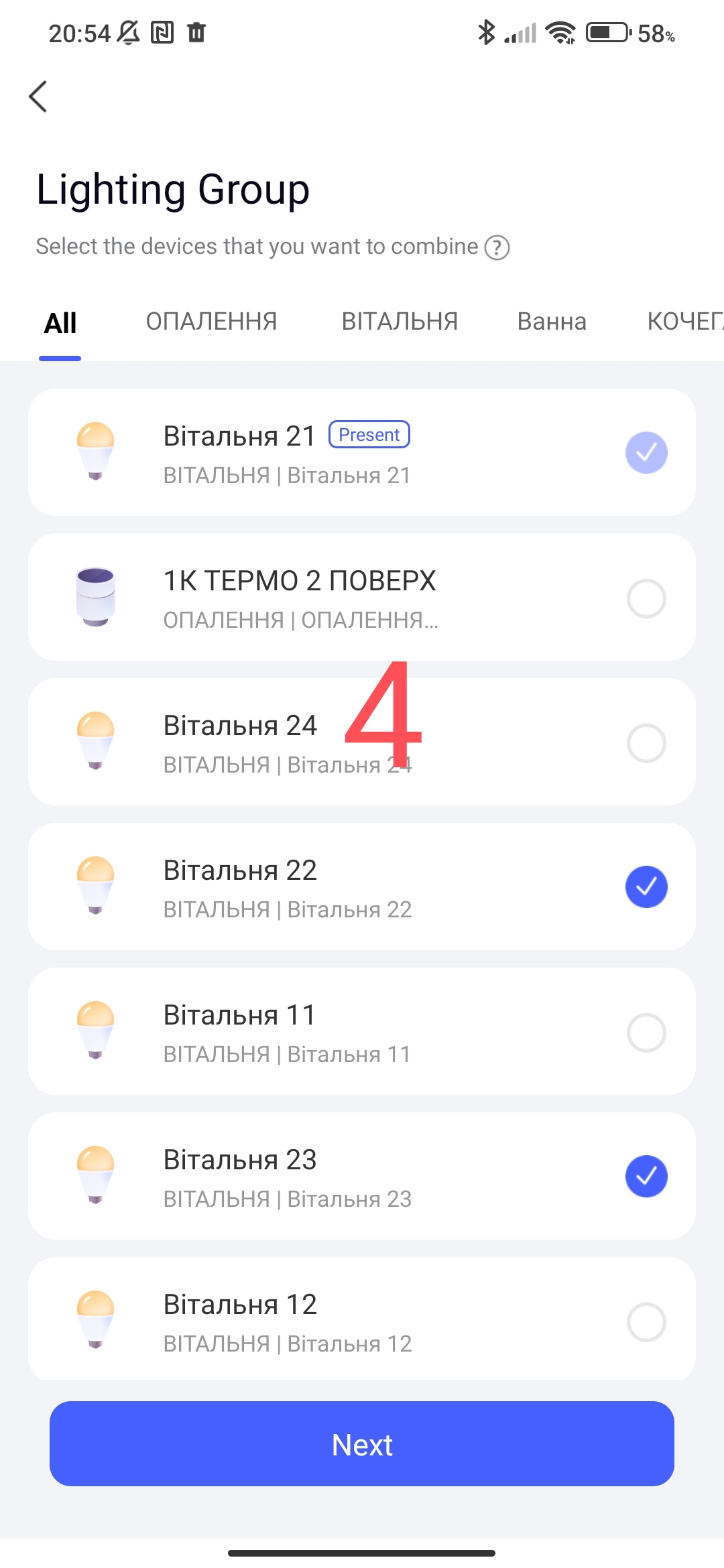Go back from Lighting Group screen
Viewport: 724px width, 1568px height.
38,96
